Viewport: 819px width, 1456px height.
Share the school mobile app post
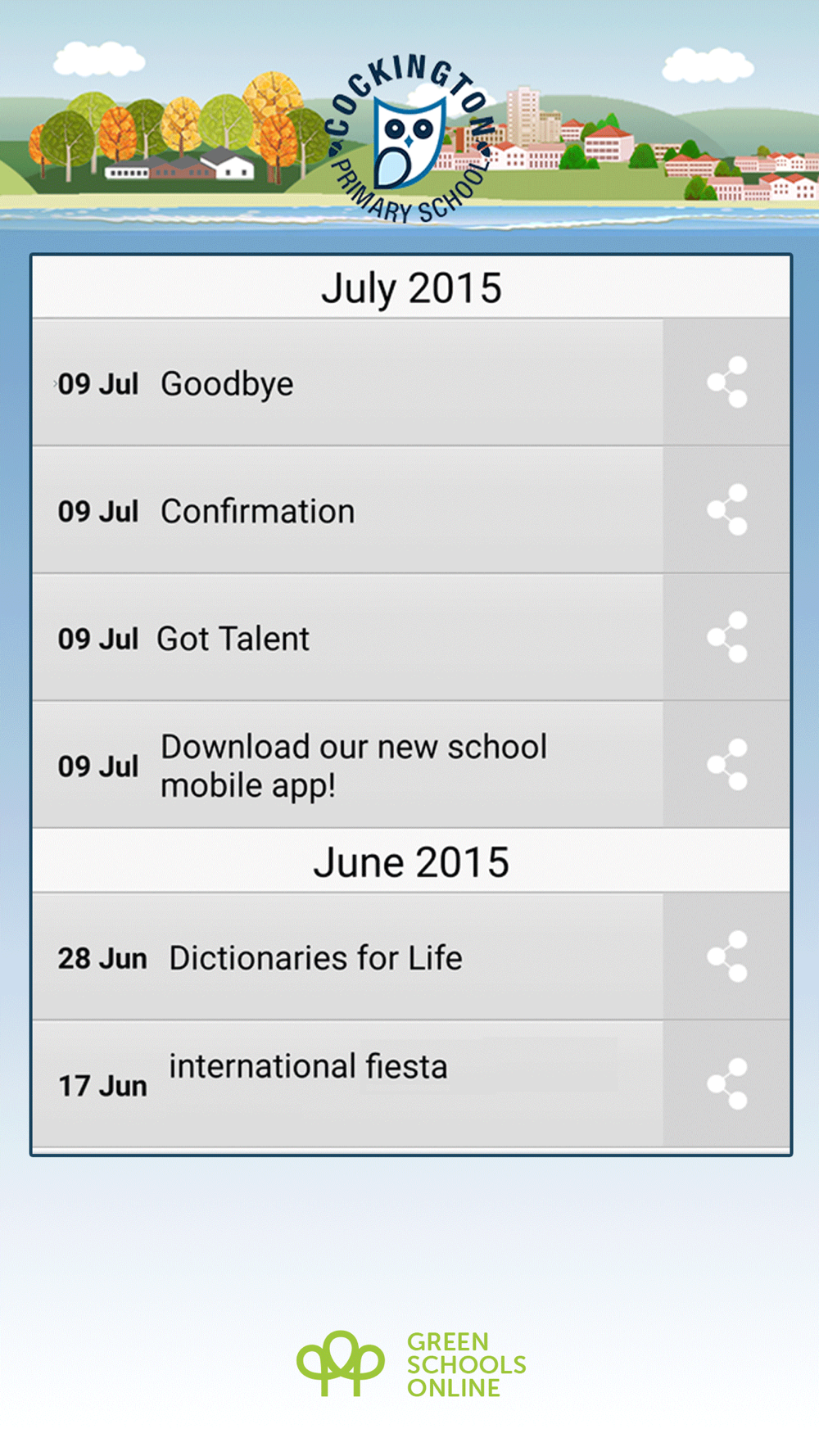click(x=727, y=765)
